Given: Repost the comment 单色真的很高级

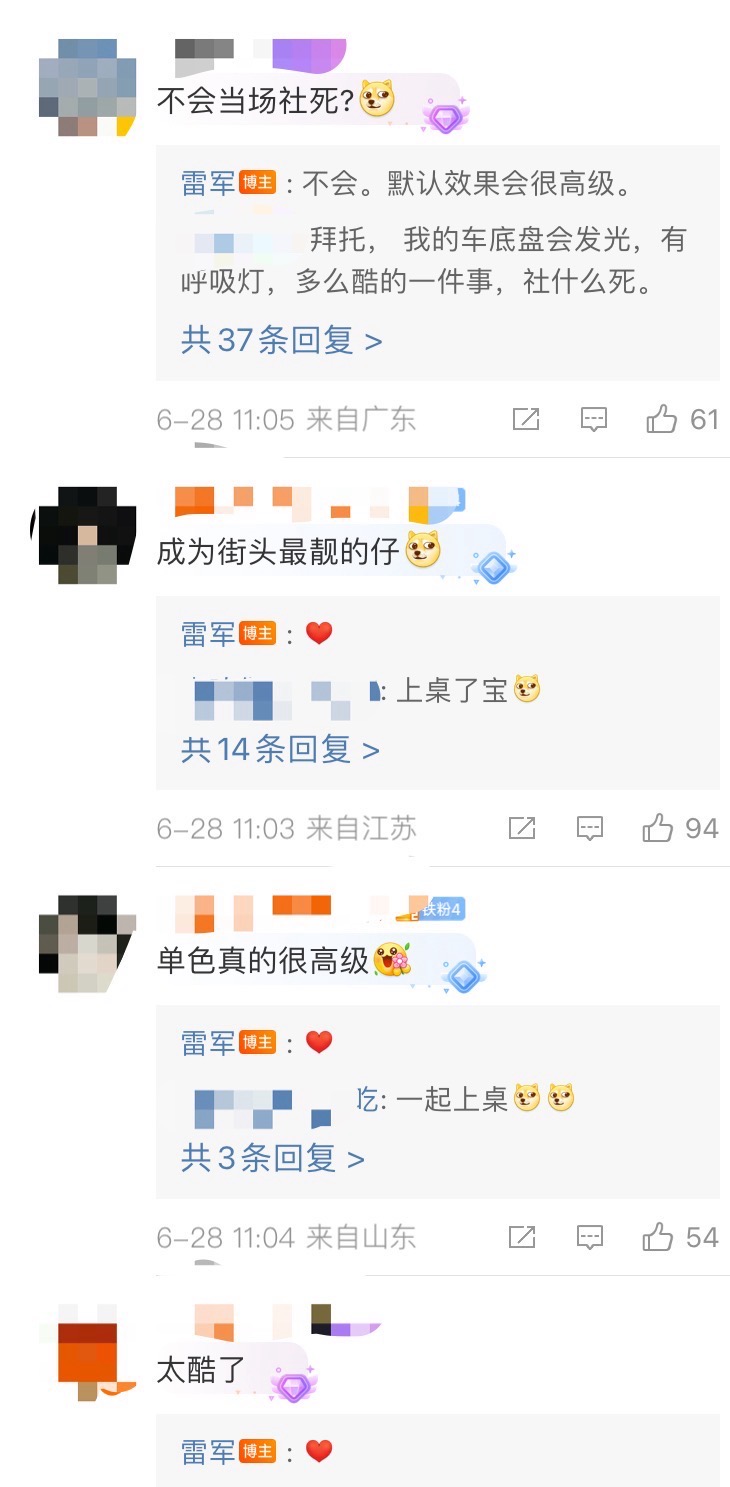Looking at the screenshot, I should click(x=522, y=1238).
